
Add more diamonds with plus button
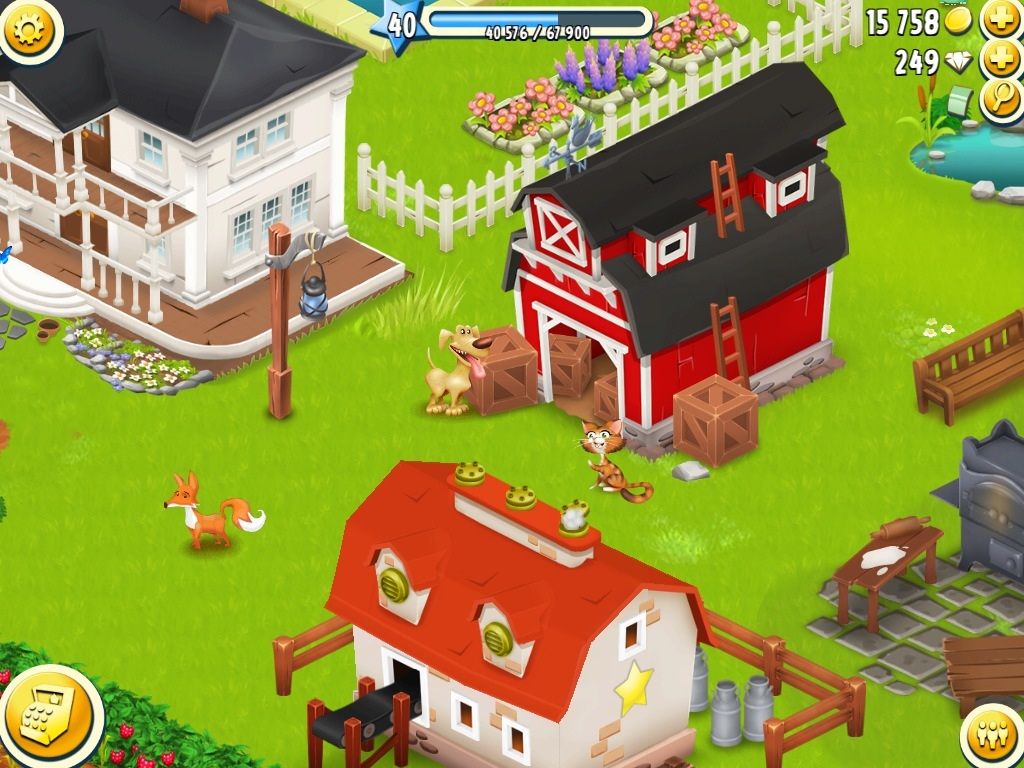(x=999, y=59)
